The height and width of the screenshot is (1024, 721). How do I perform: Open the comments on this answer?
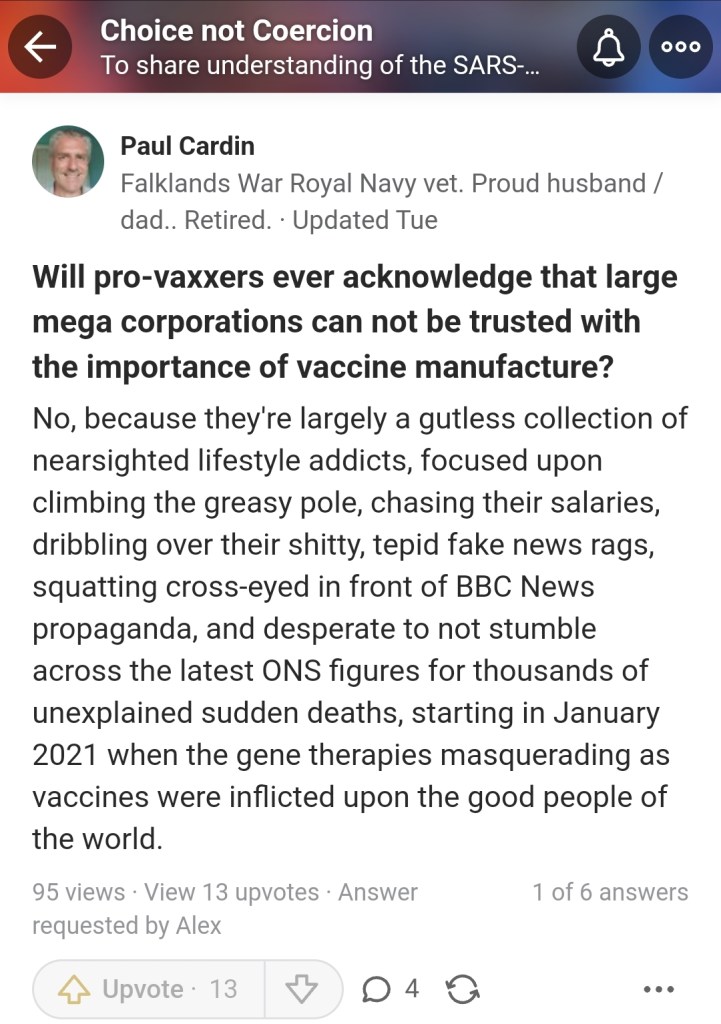pos(390,989)
